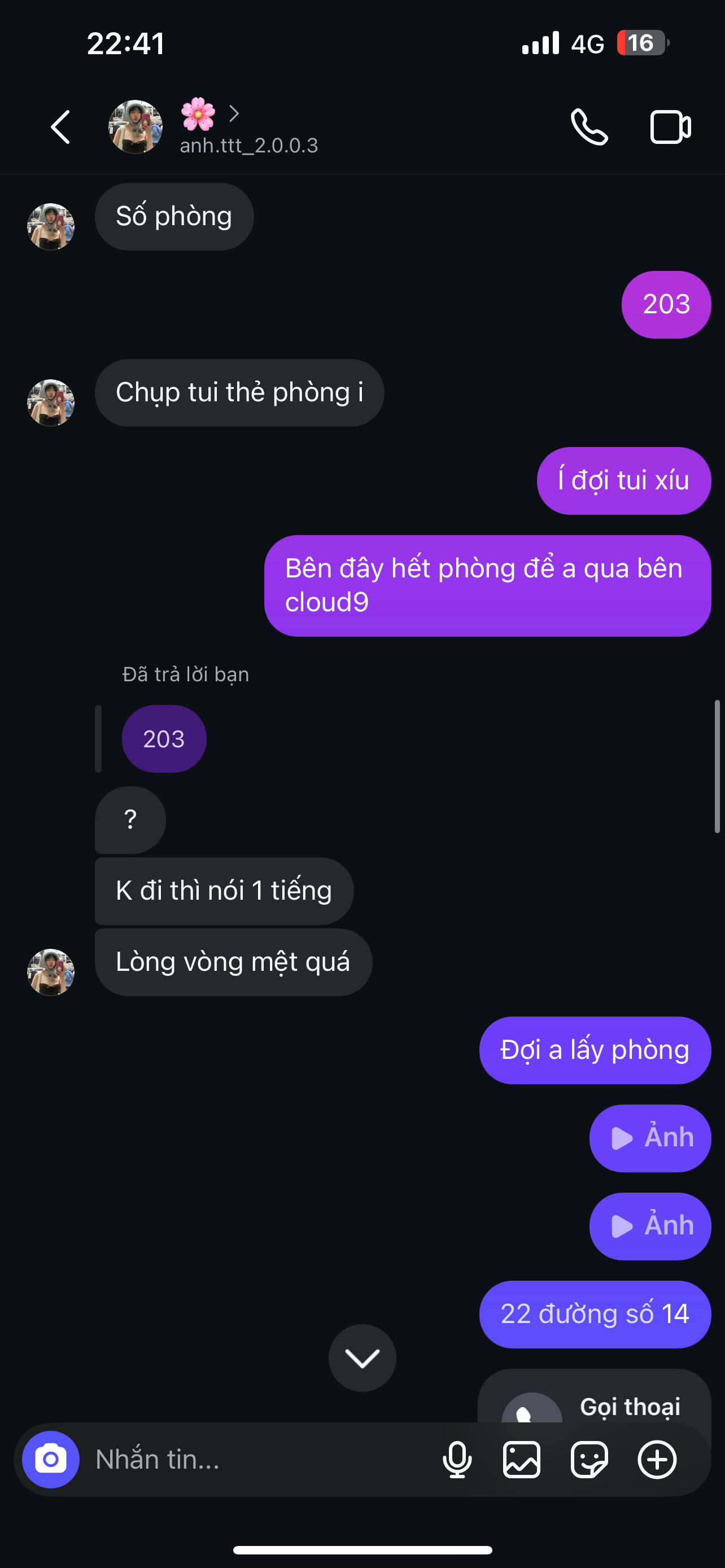
Task: Open the sticker picker
Action: pos(589,1459)
